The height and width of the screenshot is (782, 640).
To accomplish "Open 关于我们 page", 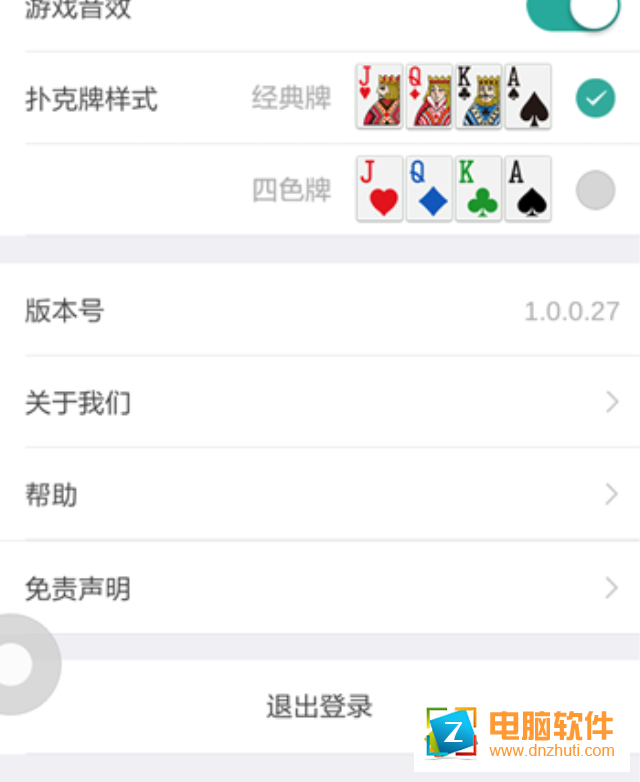I will click(320, 403).
